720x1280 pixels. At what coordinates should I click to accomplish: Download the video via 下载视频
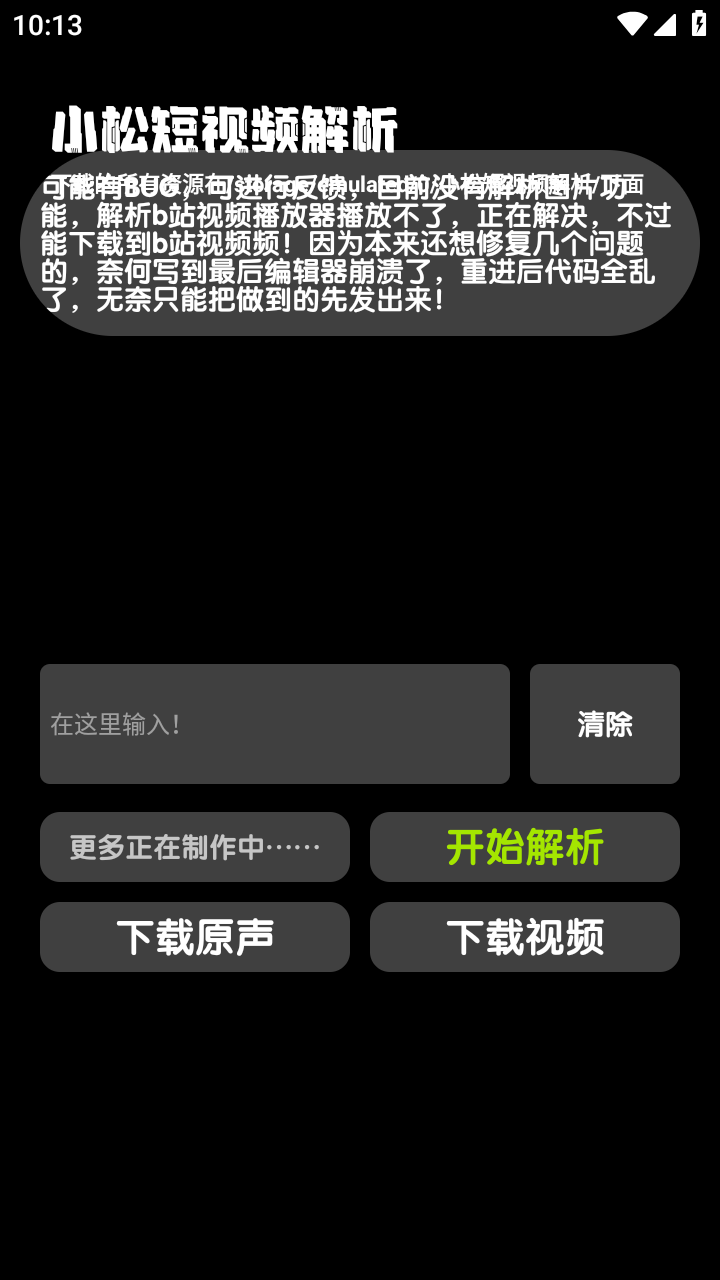point(525,937)
